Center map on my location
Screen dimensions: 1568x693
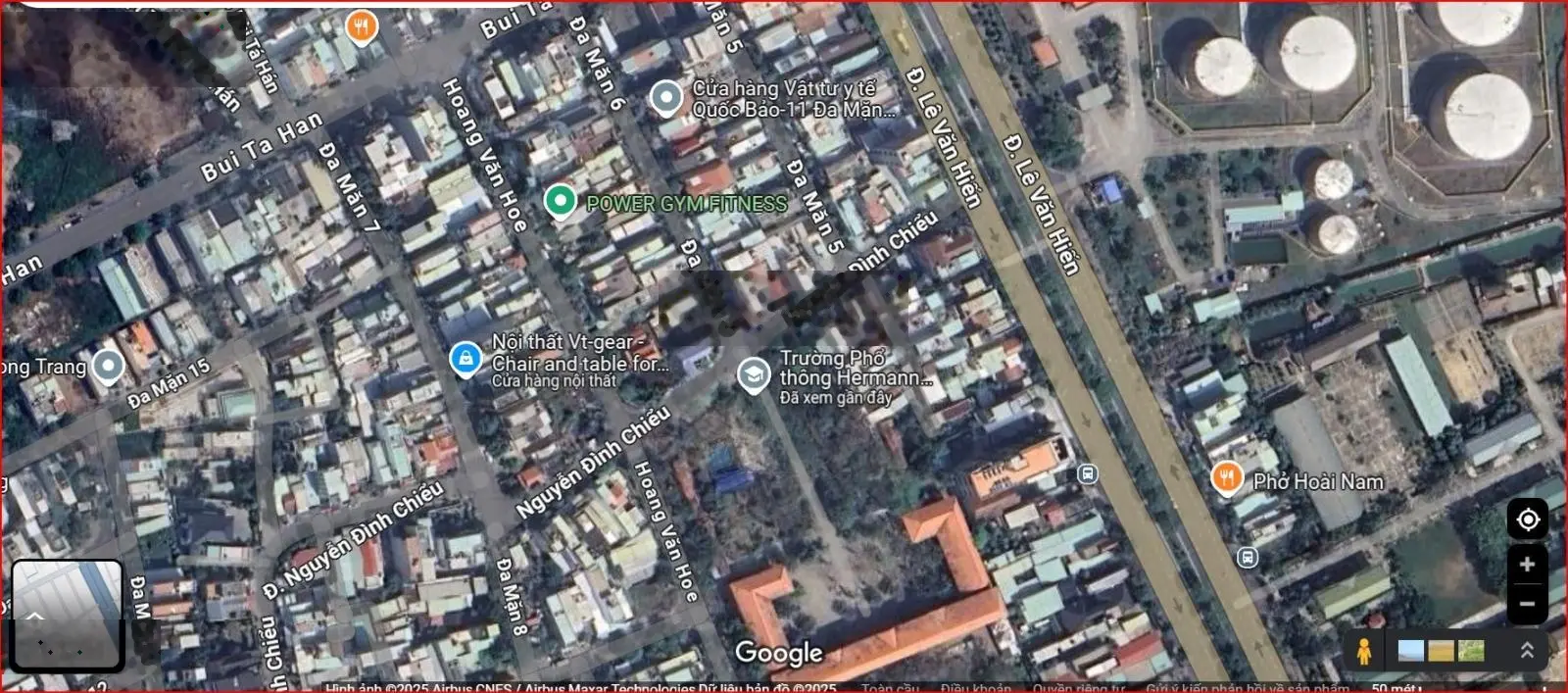pyautogui.click(x=1527, y=520)
